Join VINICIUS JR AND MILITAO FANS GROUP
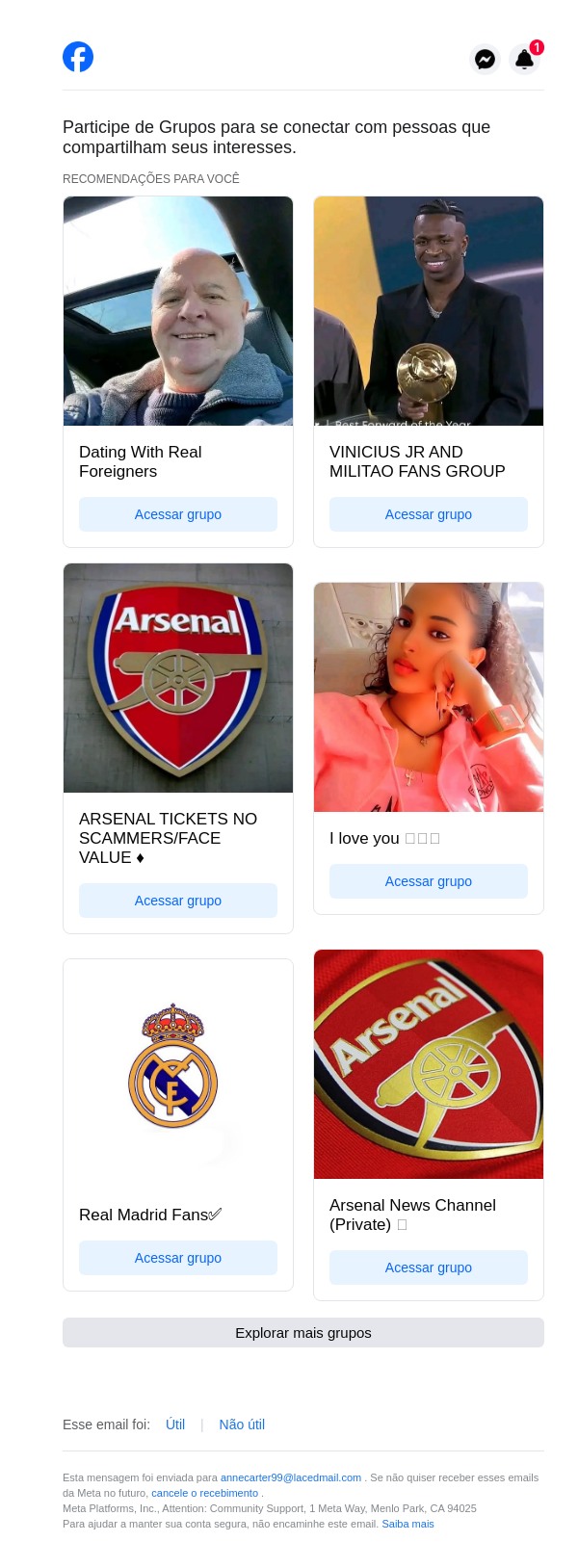The height and width of the screenshot is (1568, 578). coord(429,514)
